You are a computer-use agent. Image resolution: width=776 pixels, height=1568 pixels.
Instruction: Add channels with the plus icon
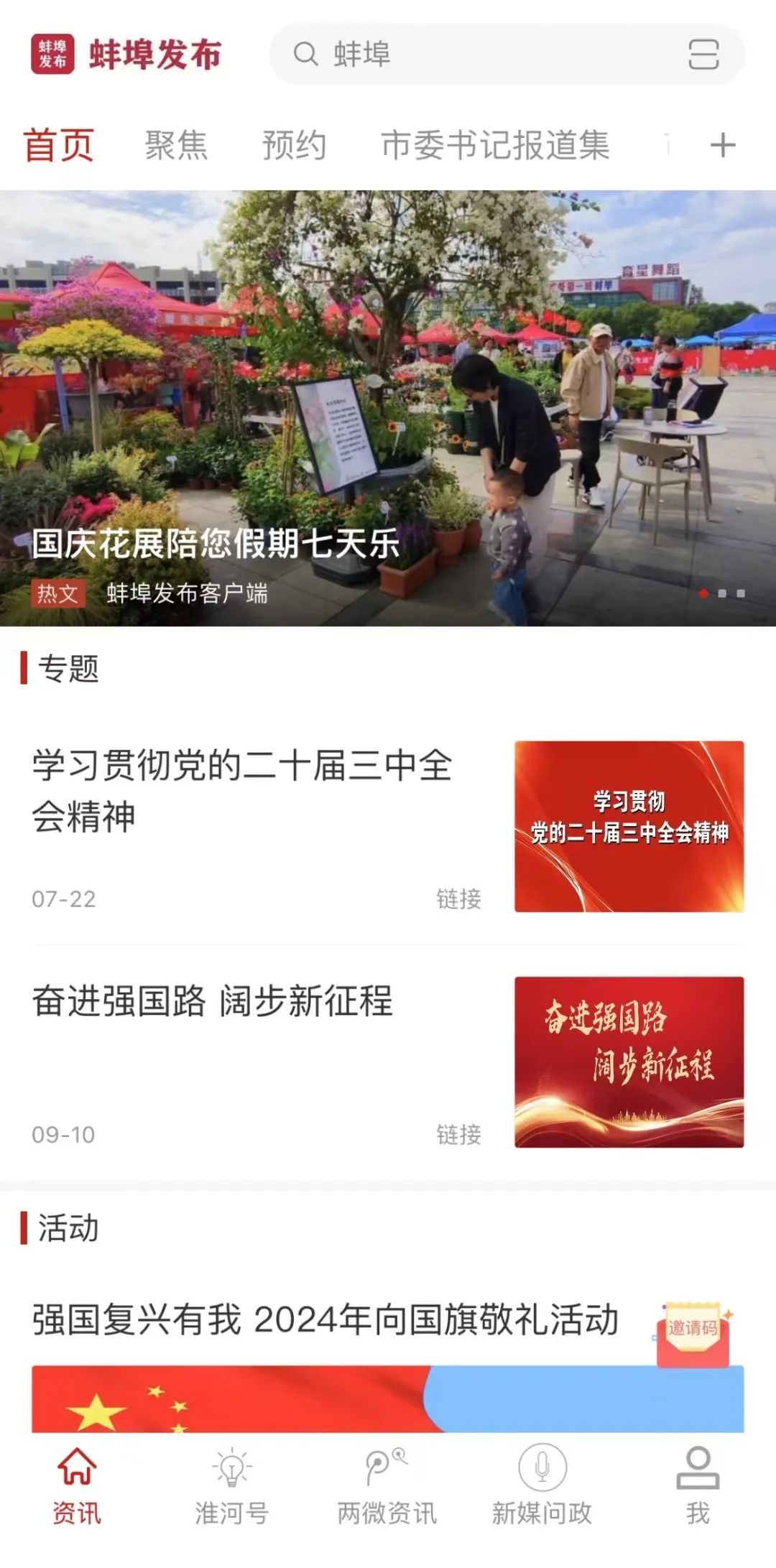pyautogui.click(x=722, y=146)
